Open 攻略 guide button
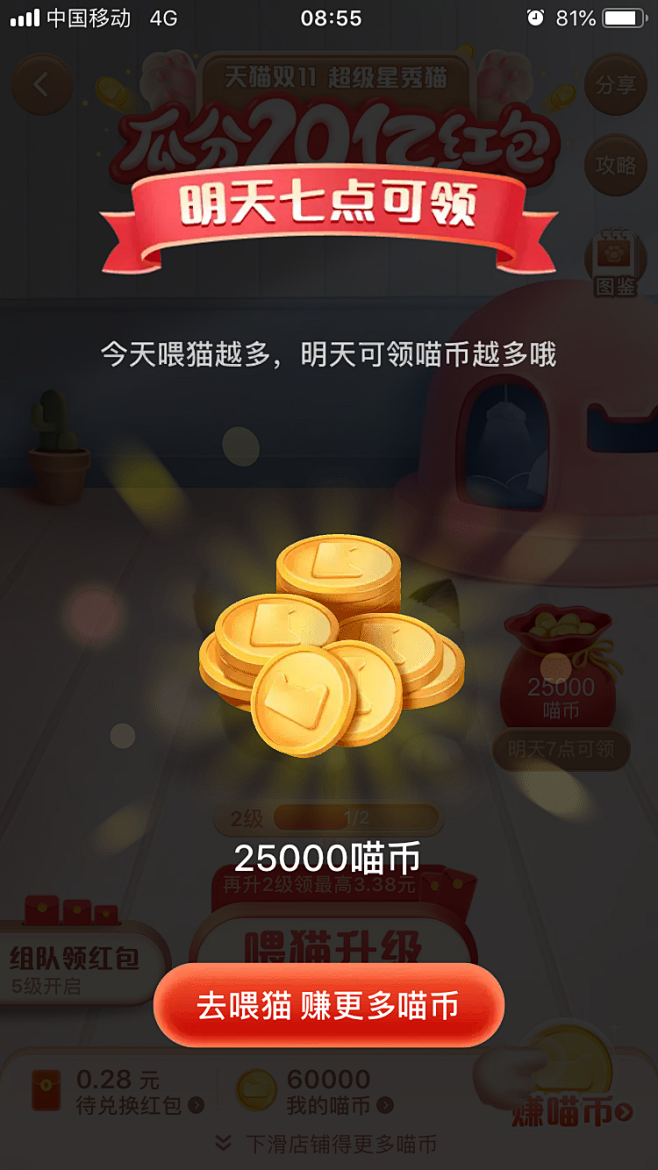The width and height of the screenshot is (658, 1170). [x=615, y=165]
